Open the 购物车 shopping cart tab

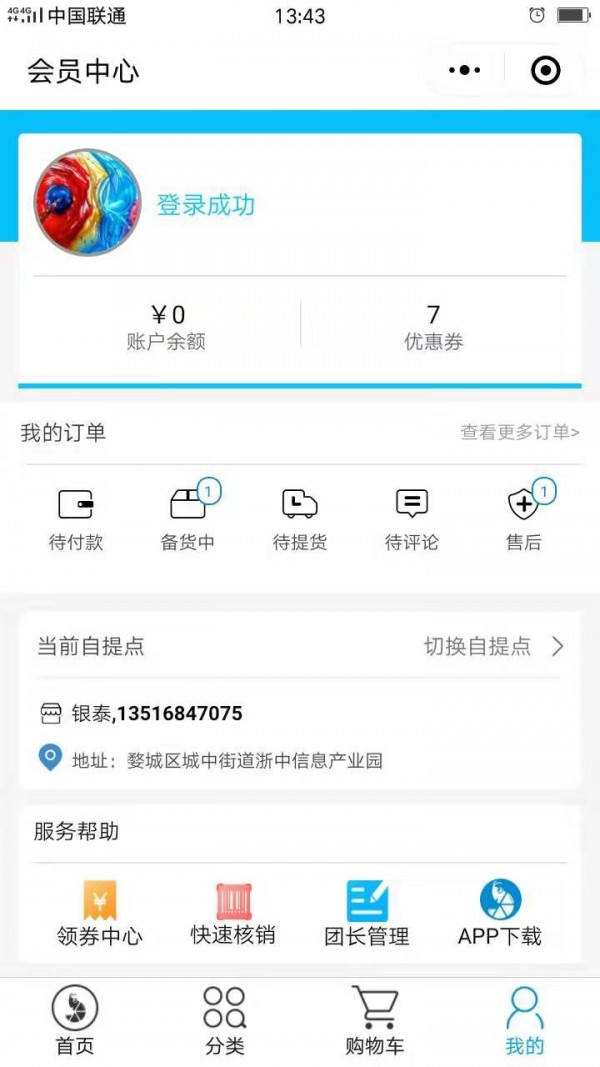375,1020
